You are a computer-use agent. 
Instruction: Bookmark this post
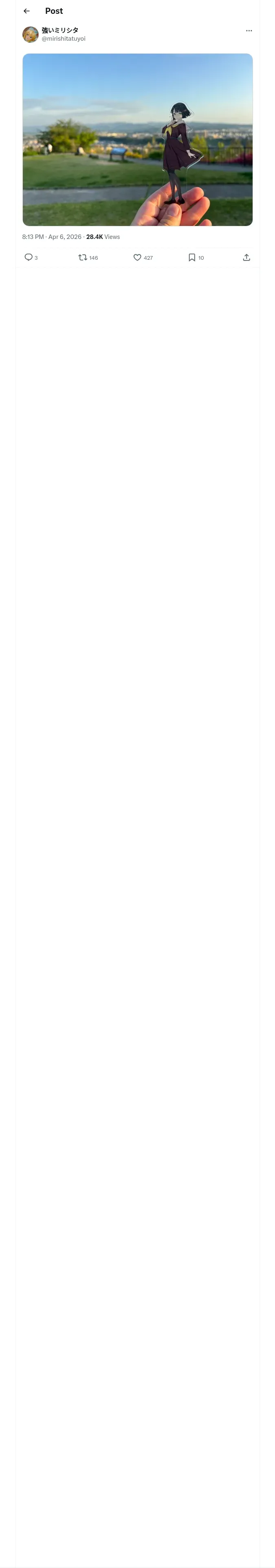192,258
